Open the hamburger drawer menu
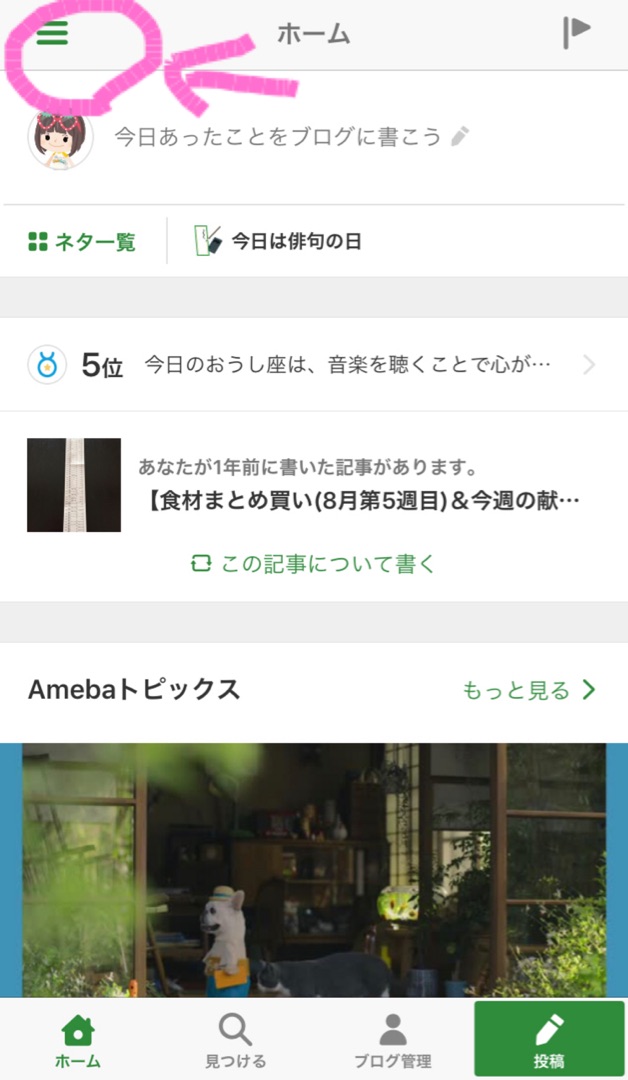This screenshot has height=1080, width=628. click(x=52, y=33)
